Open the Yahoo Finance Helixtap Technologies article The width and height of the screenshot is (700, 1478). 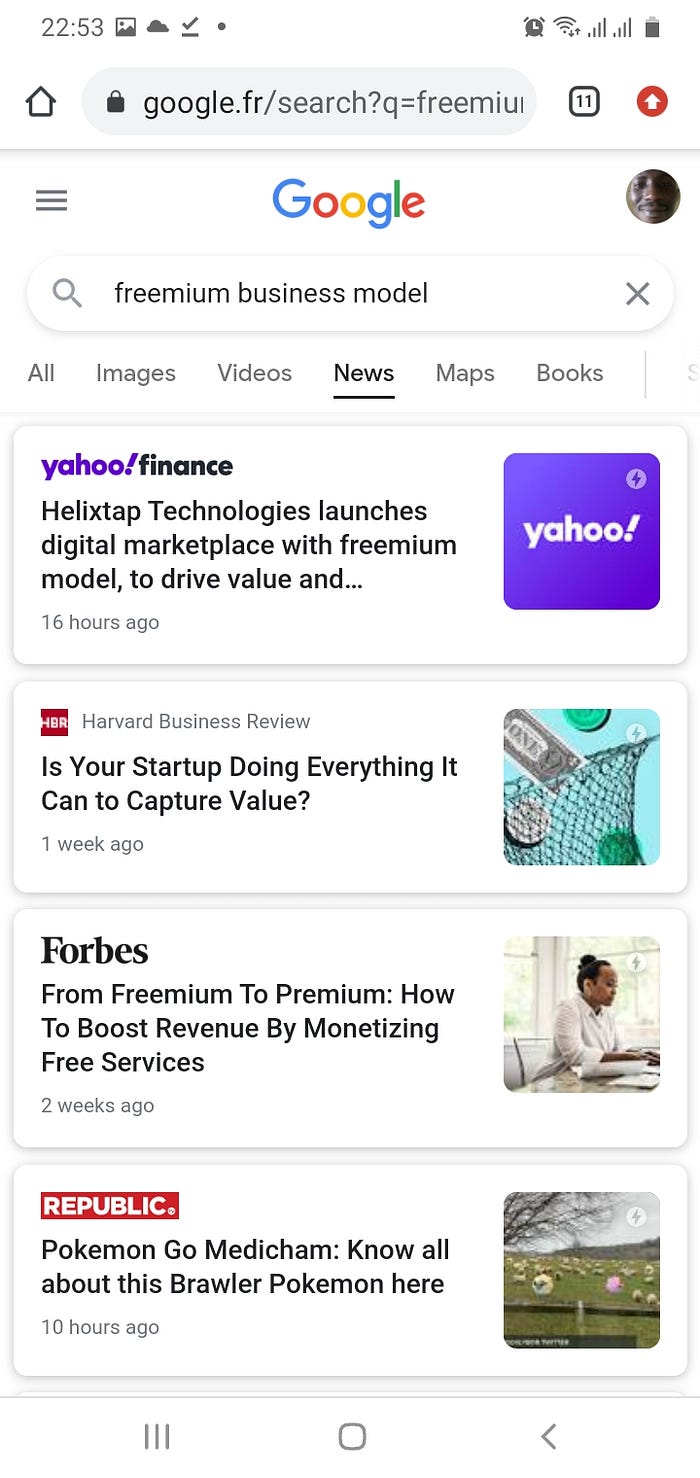248,545
